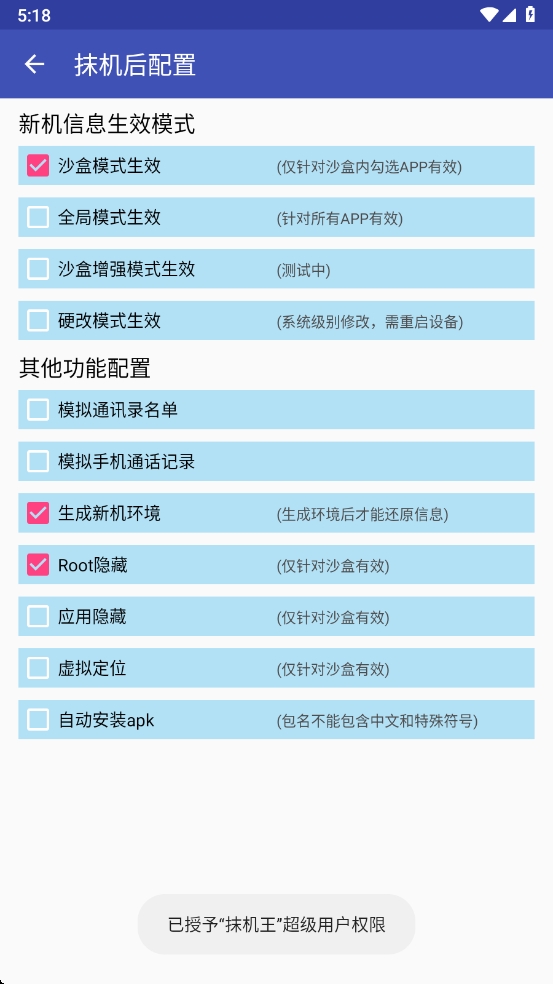553x984 pixels.
Task: Check the 模拟通讯录名单 option
Action: [x=38, y=410]
